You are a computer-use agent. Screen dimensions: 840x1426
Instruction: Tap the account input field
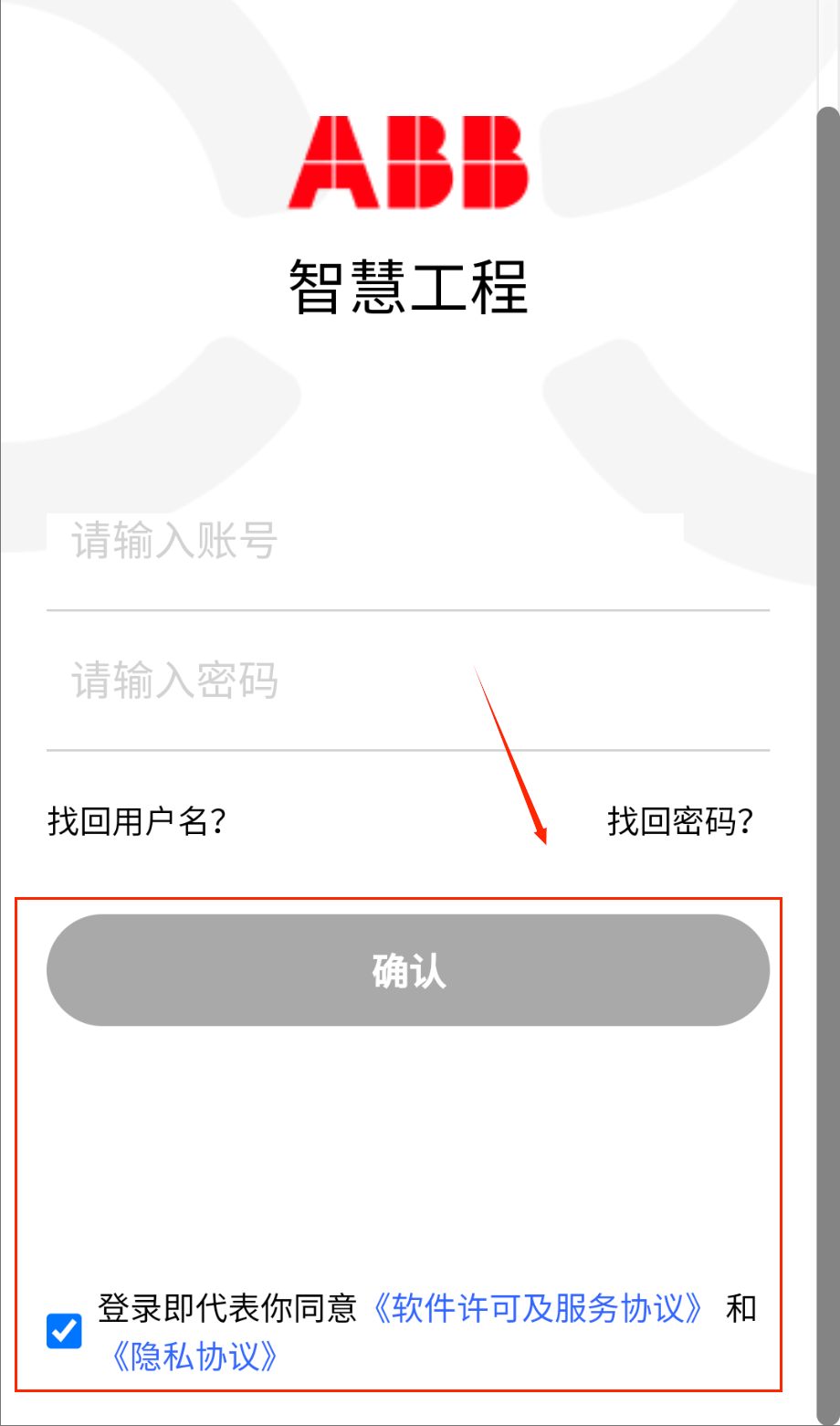pos(408,541)
